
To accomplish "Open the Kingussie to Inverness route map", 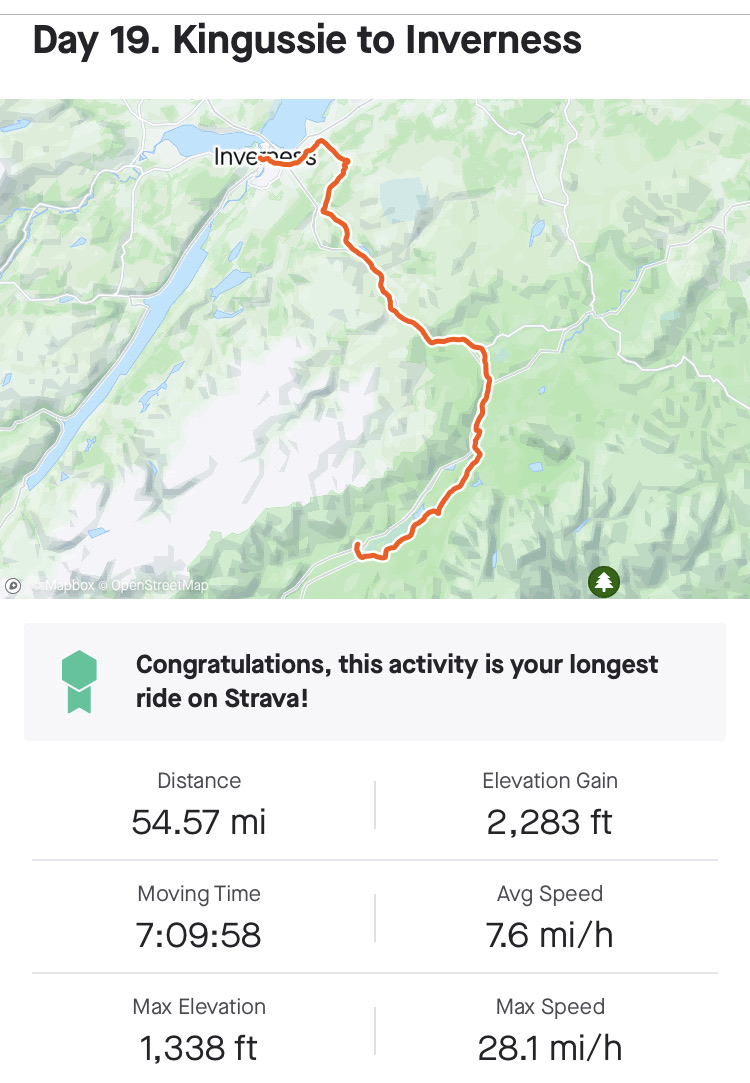I will tap(375, 350).
